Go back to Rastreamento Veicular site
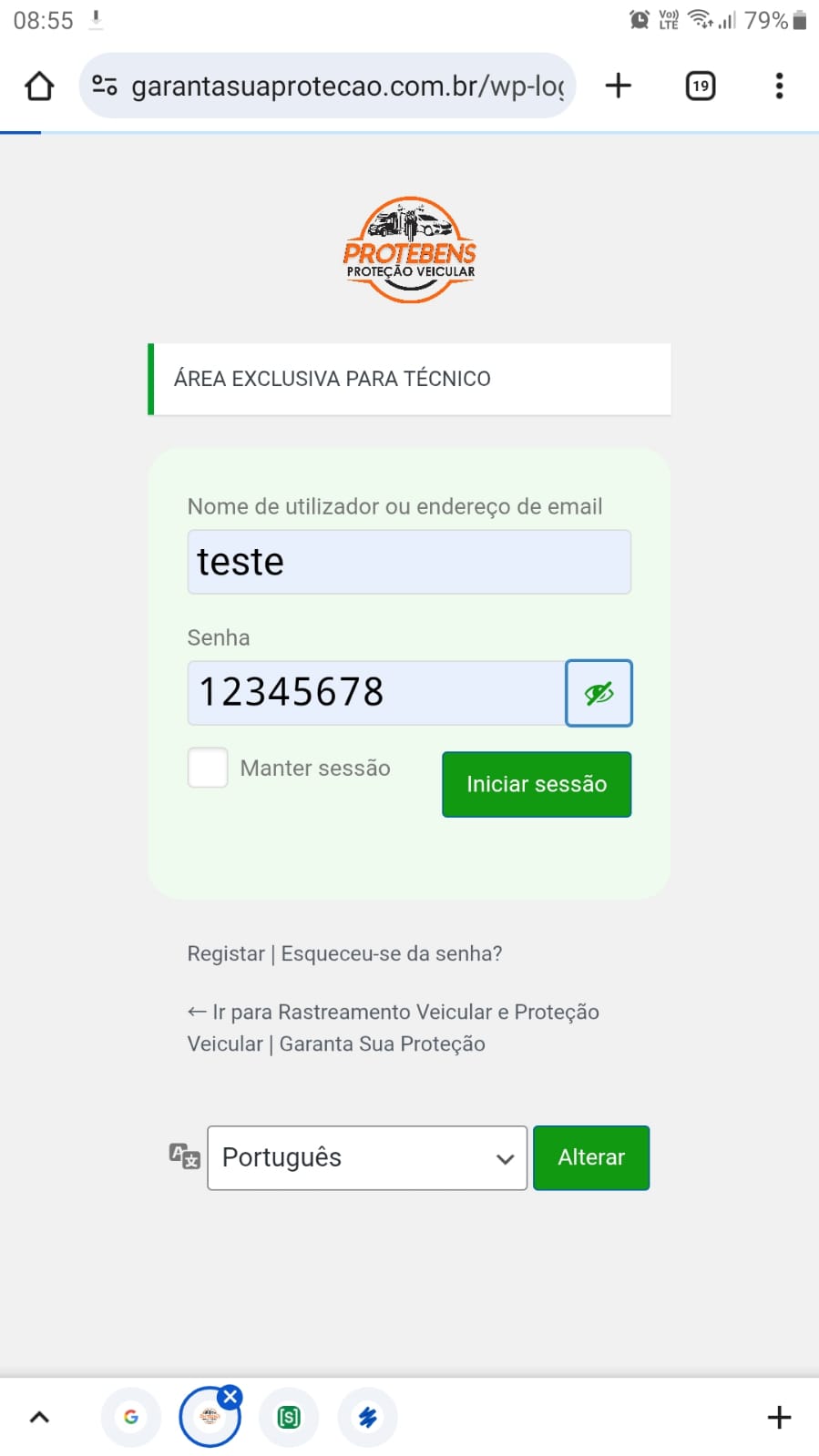The height and width of the screenshot is (1456, 819). (x=393, y=1027)
